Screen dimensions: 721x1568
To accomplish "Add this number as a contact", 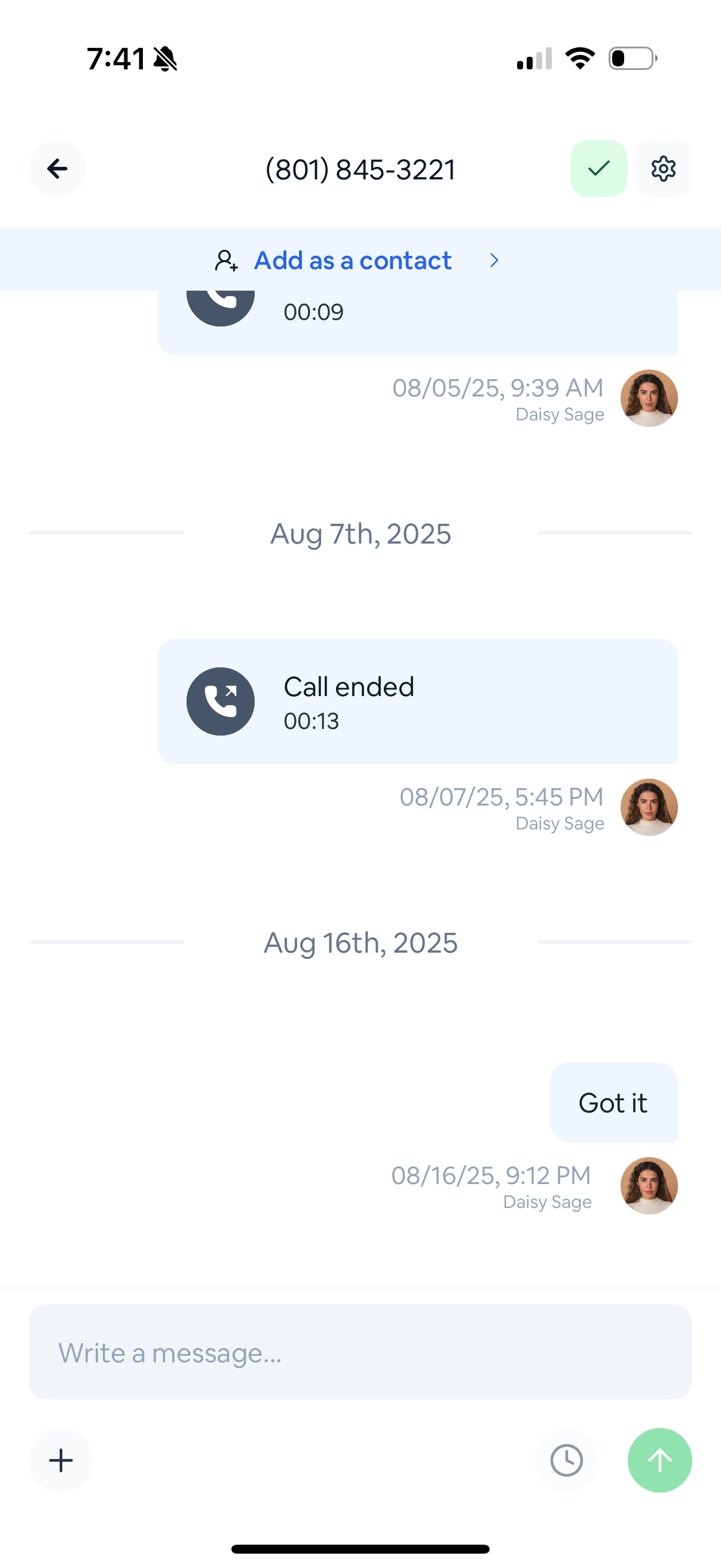I will click(353, 261).
